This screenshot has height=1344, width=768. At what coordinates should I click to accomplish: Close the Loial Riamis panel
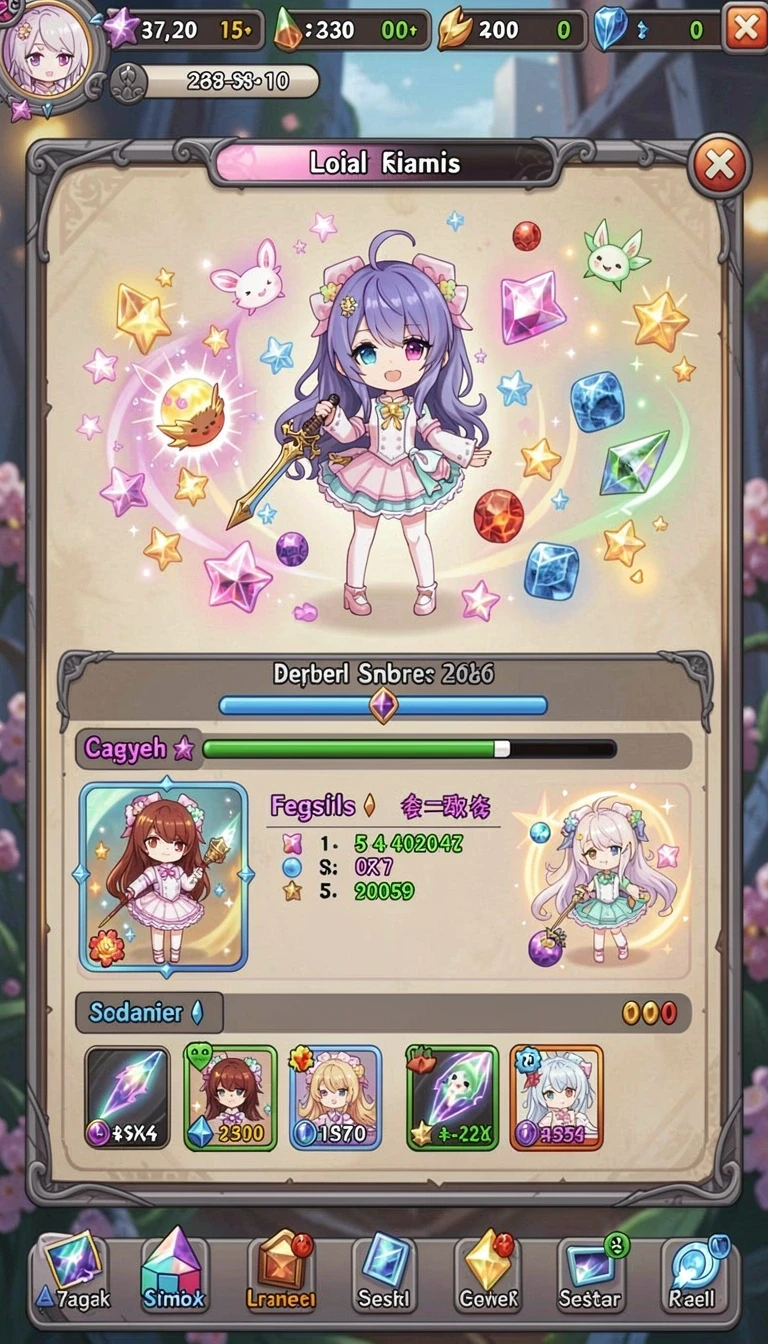719,166
